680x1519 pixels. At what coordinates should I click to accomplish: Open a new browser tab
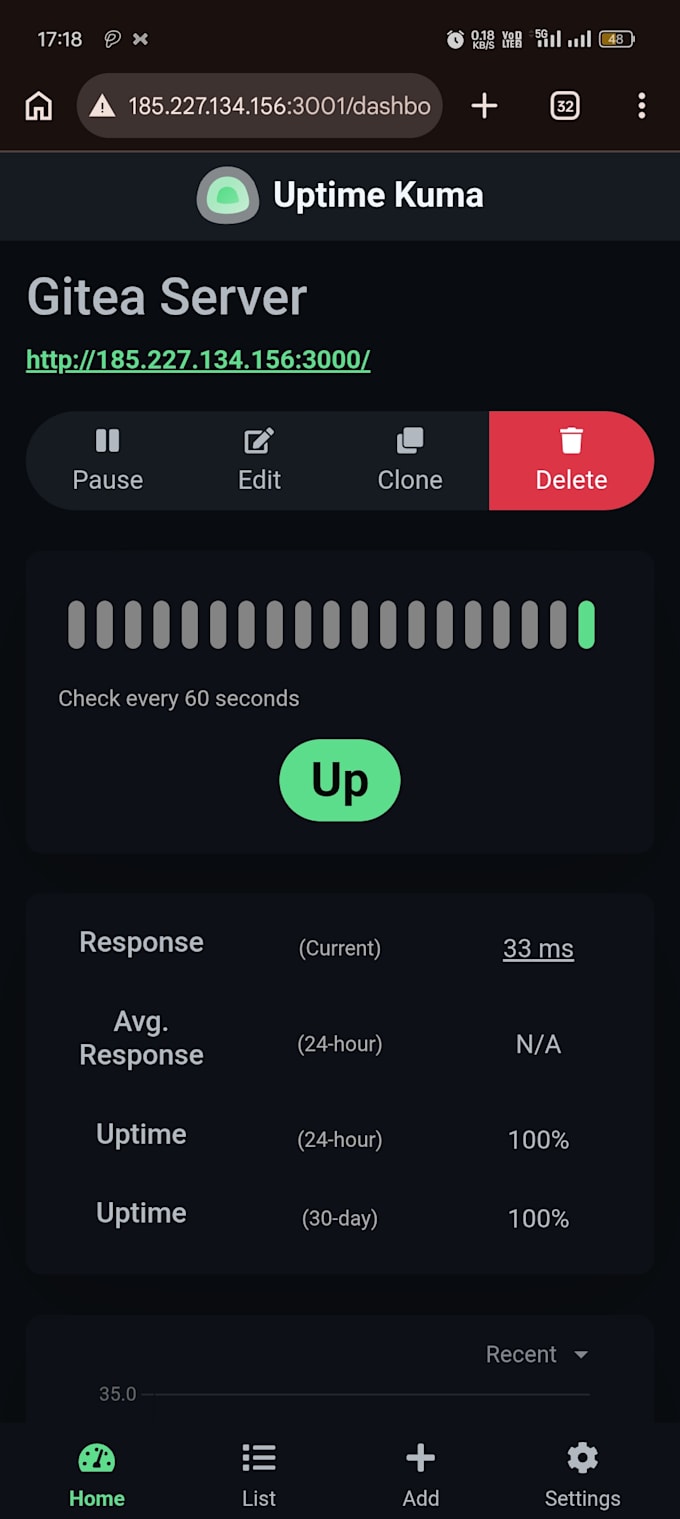tap(484, 105)
